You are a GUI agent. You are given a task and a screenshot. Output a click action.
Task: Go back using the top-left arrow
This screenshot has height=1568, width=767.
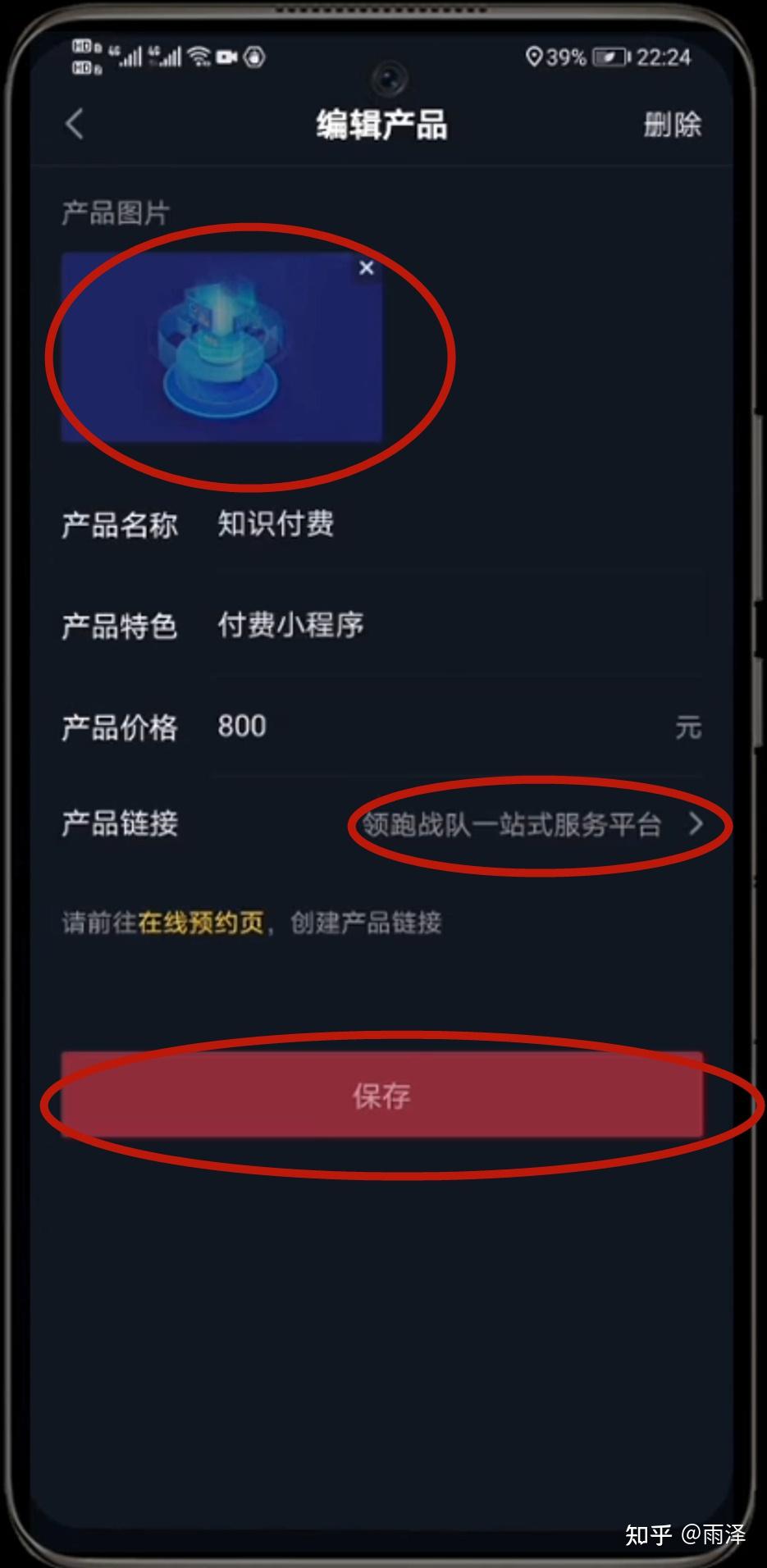(75, 125)
